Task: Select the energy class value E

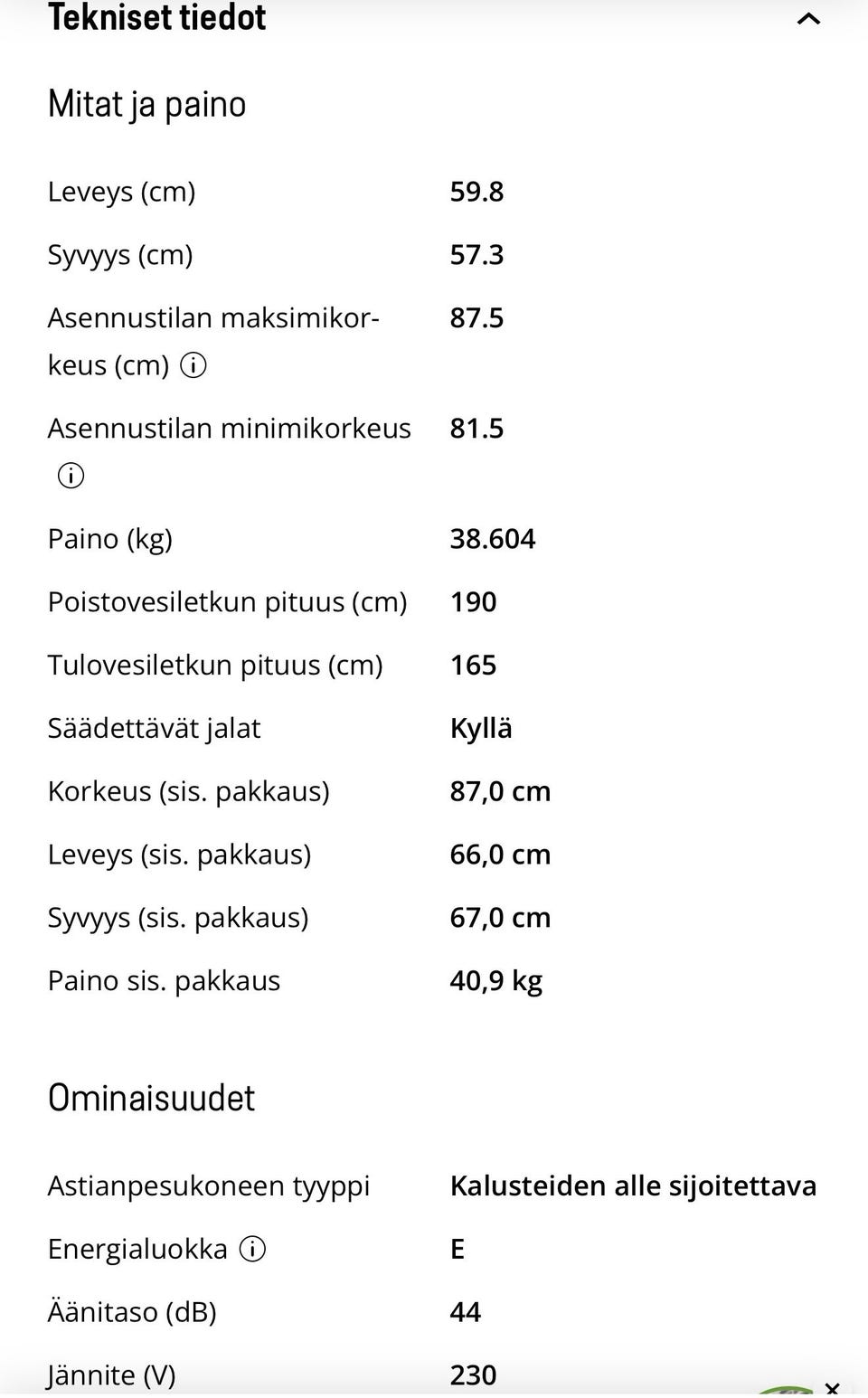Action: [458, 1249]
